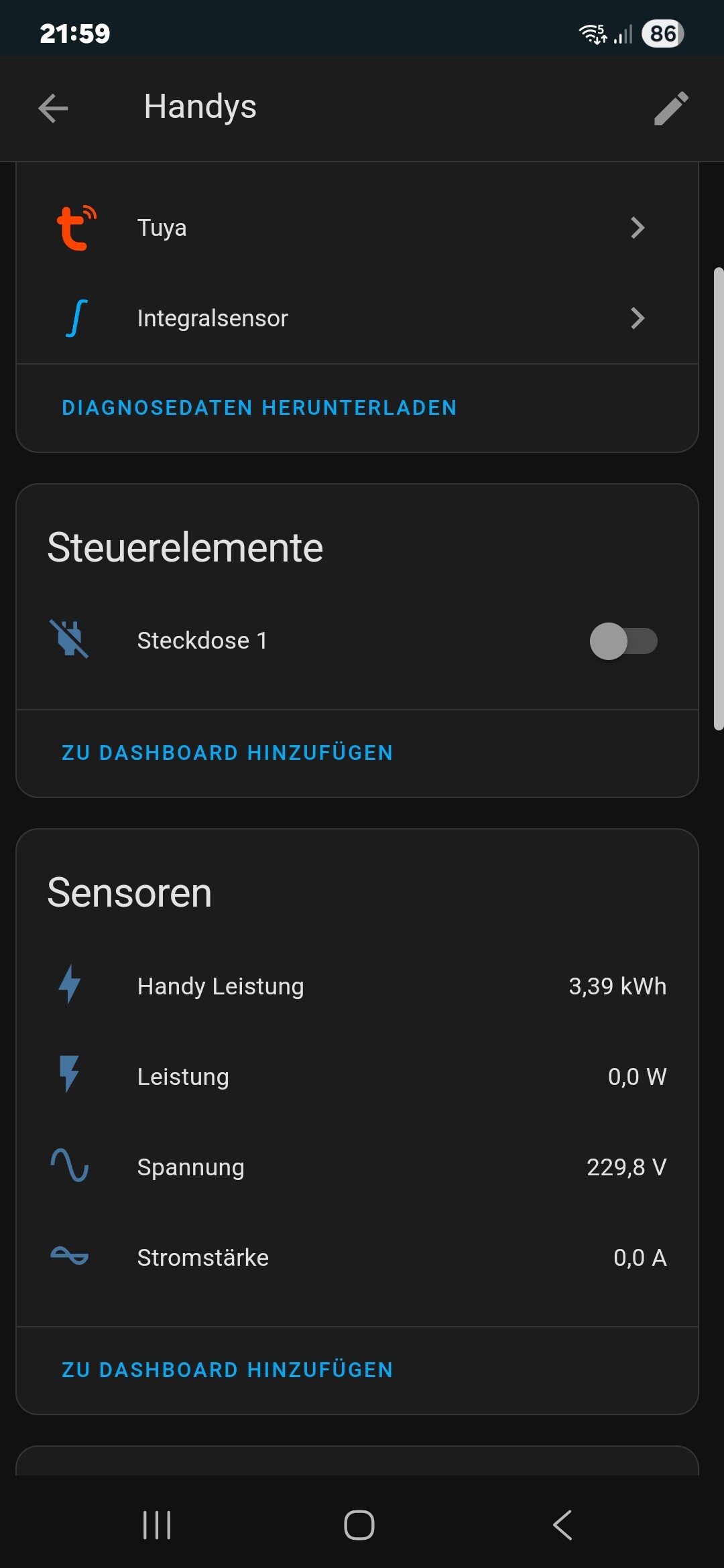Open the Leistung sensor row
724x1568 pixels.
pyautogui.click(x=357, y=1077)
